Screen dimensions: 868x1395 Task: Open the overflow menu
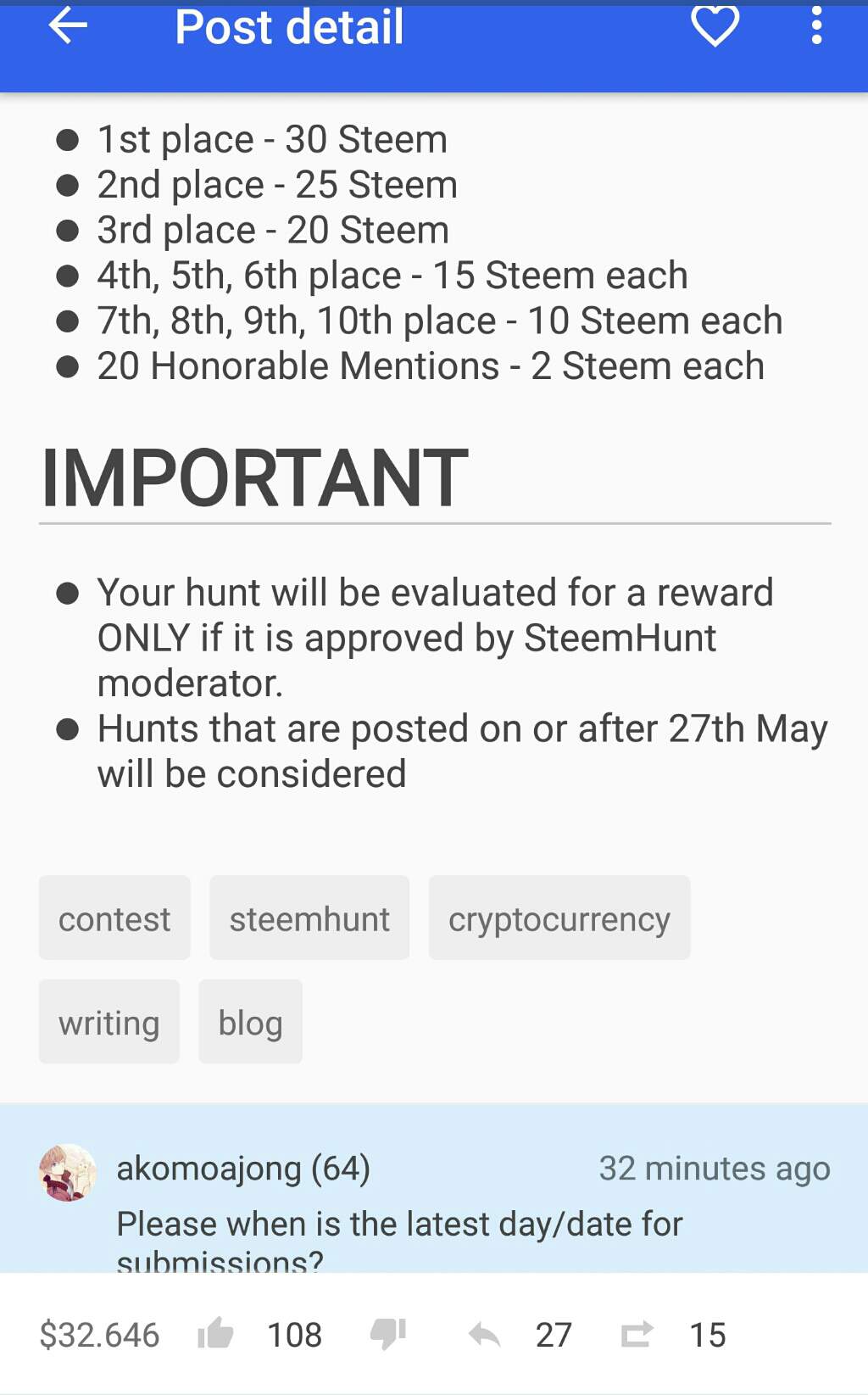pyautogui.click(x=816, y=26)
